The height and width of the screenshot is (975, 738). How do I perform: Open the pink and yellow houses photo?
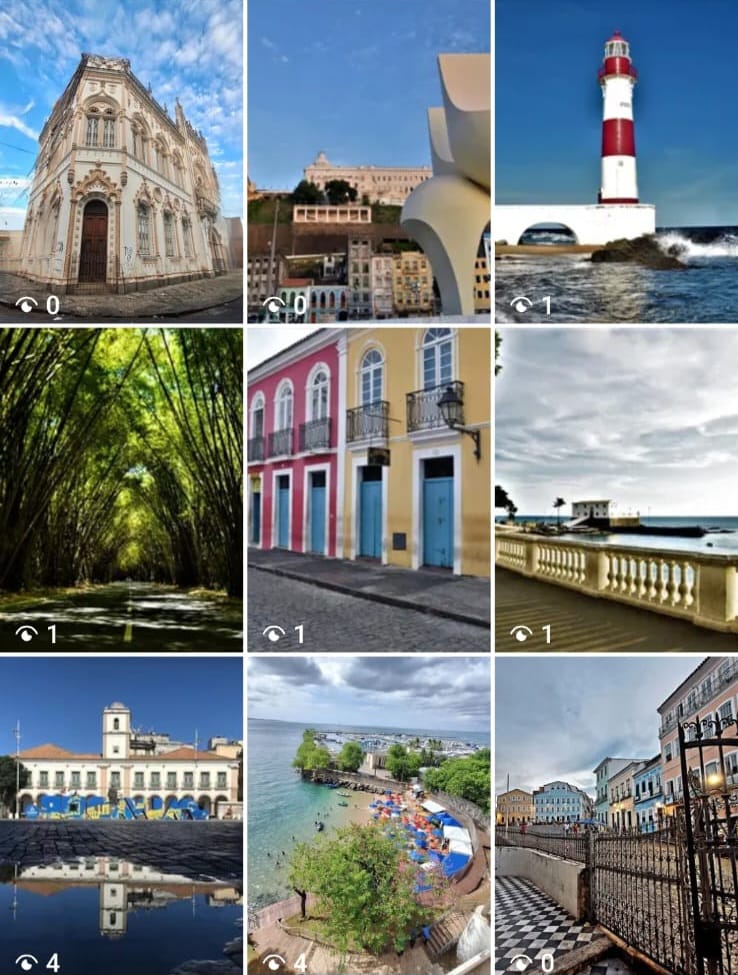coord(369,489)
